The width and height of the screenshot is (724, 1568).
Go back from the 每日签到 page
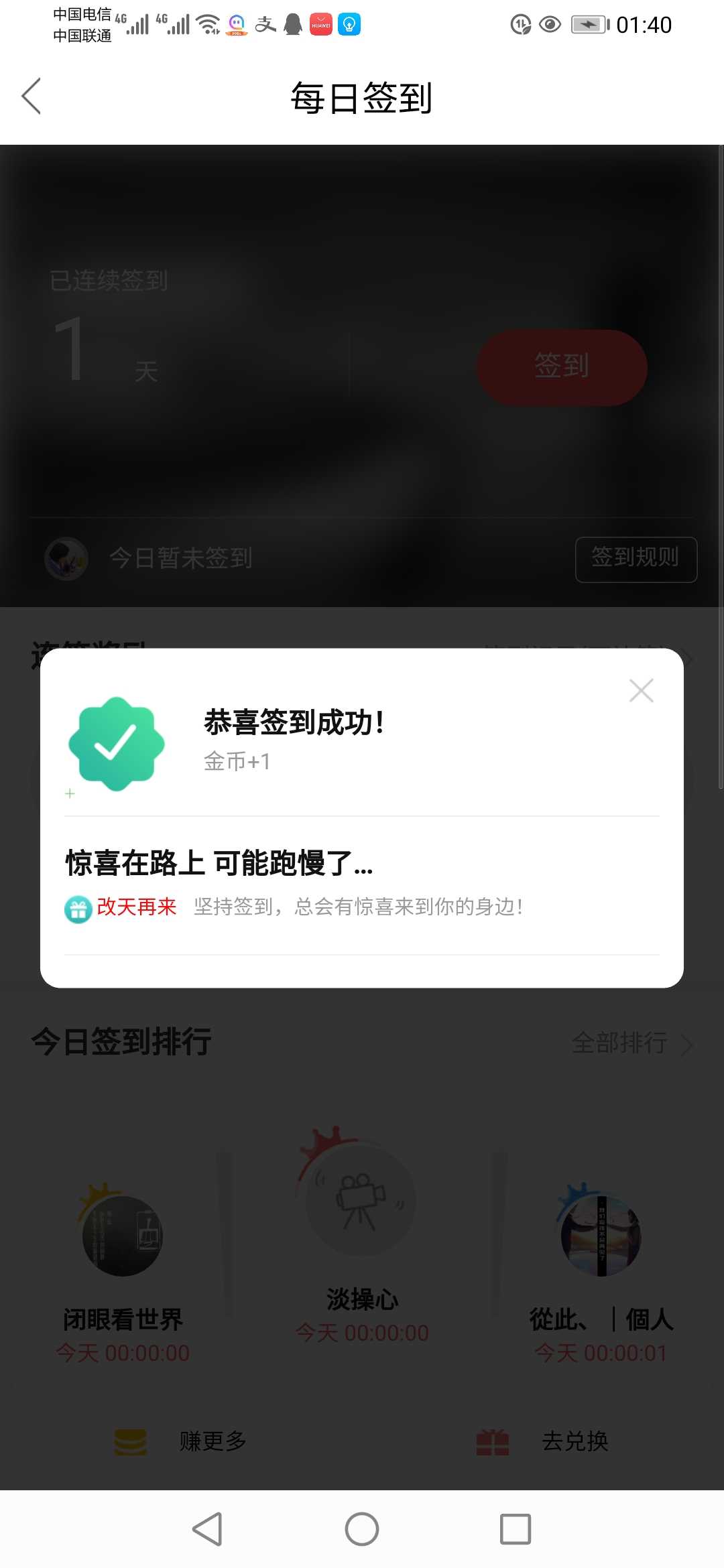32,96
